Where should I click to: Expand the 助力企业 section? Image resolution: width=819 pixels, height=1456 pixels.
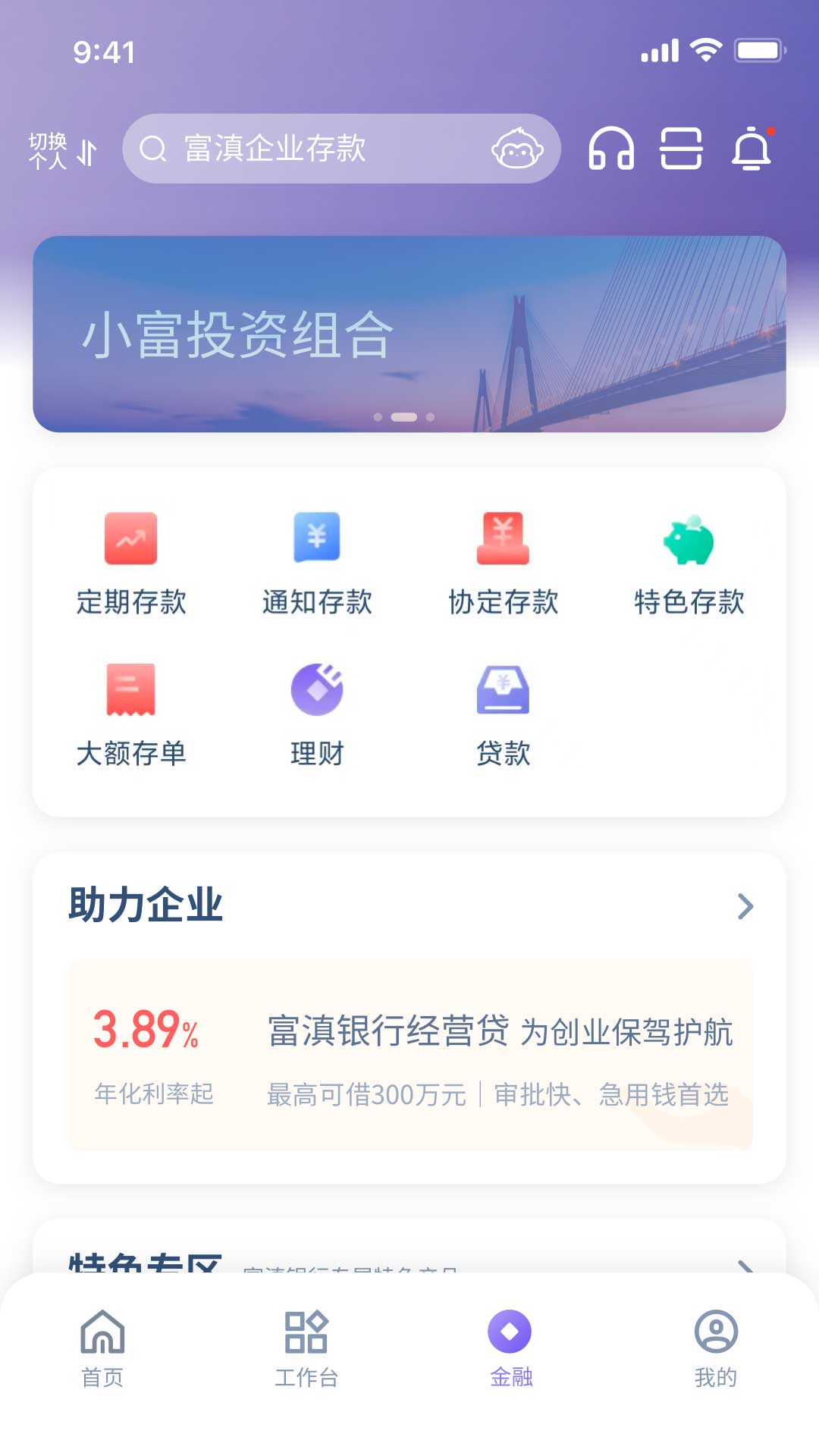746,905
